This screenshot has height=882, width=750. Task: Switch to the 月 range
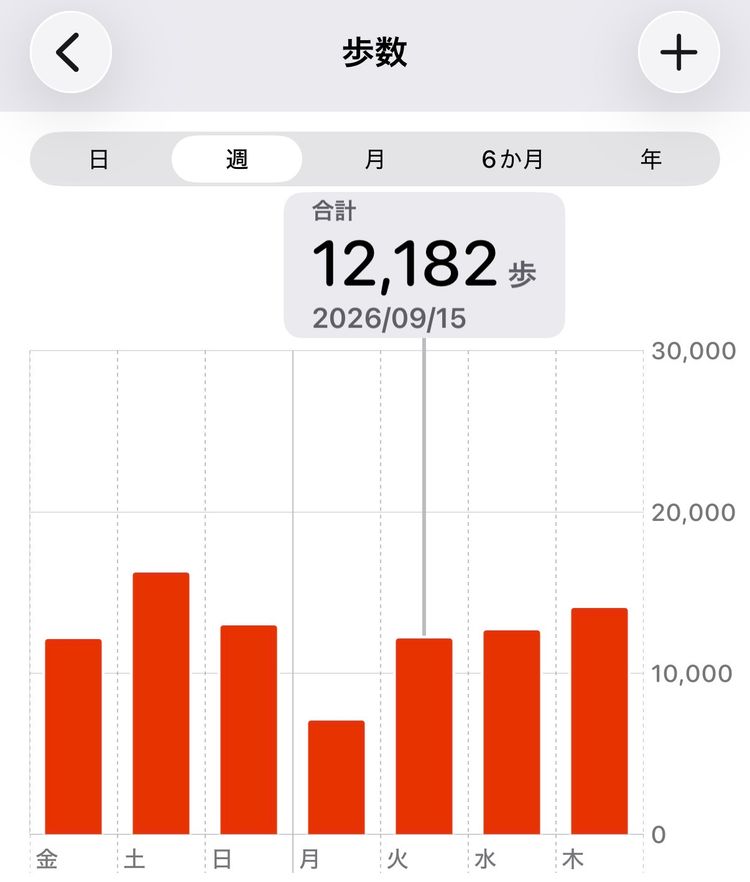click(375, 159)
